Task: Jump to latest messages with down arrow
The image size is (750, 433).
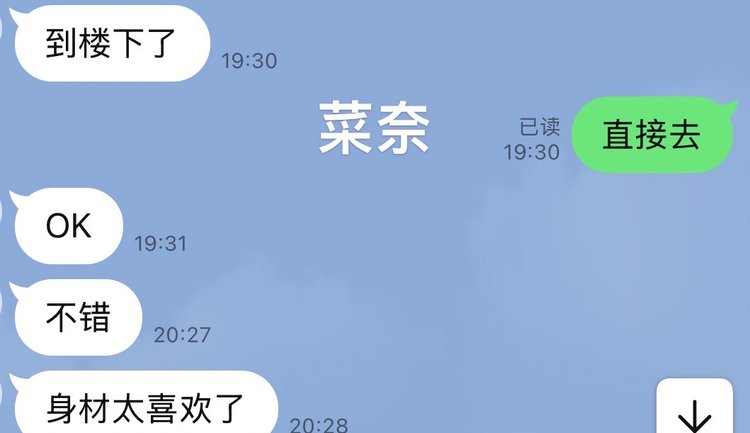Action: (694, 412)
